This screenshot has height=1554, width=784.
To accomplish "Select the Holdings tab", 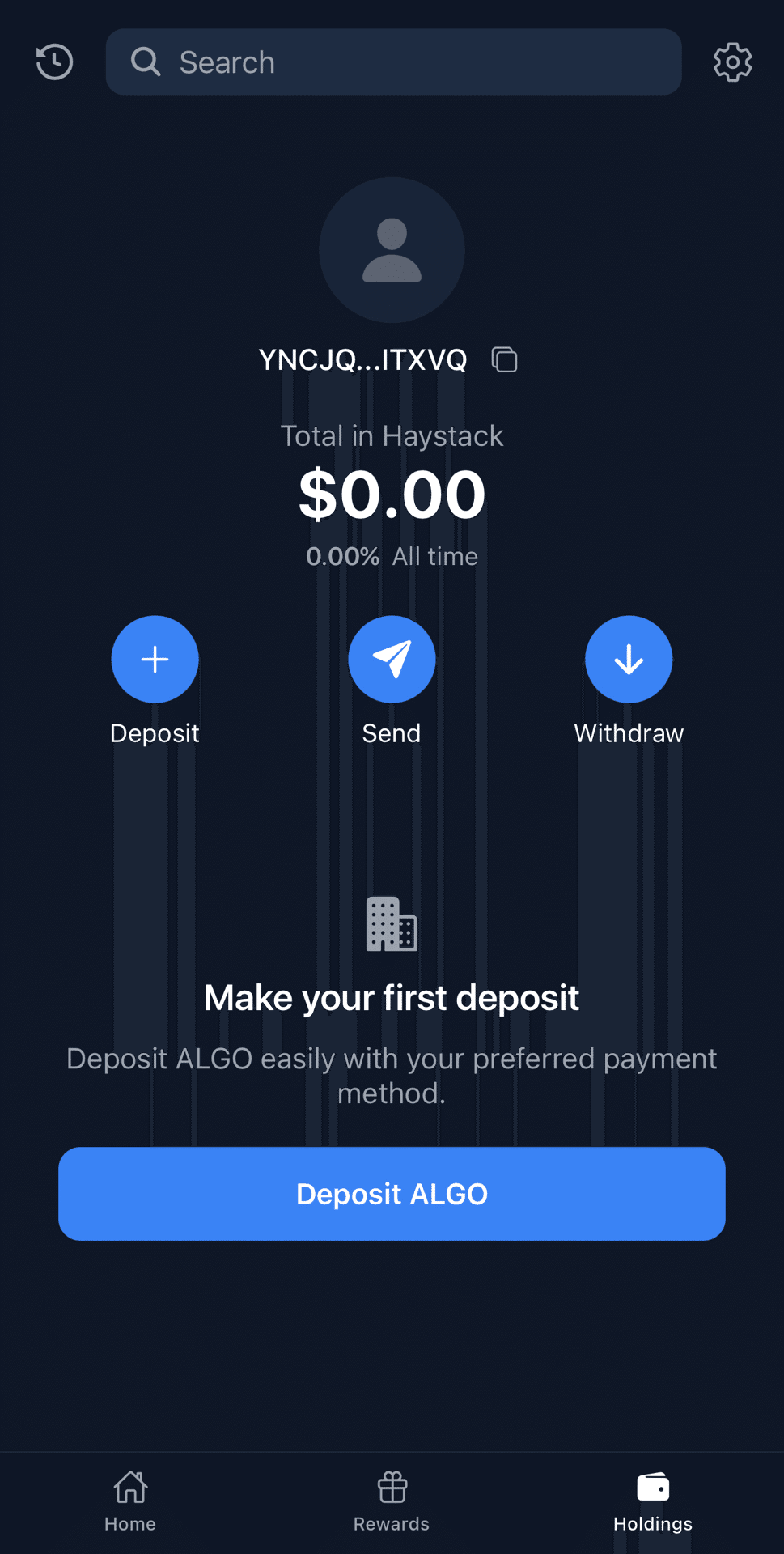I will point(653,1501).
